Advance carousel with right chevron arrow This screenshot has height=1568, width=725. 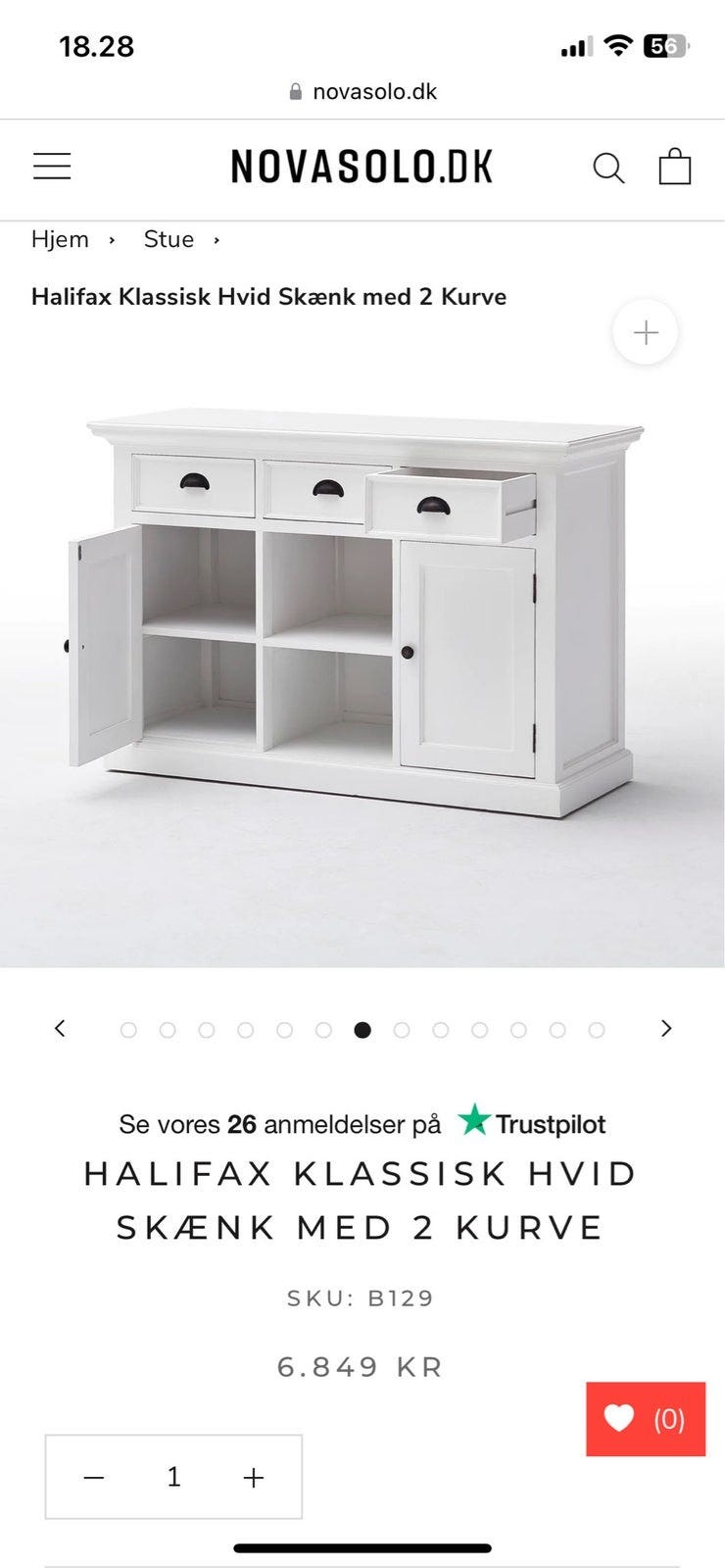point(665,1028)
